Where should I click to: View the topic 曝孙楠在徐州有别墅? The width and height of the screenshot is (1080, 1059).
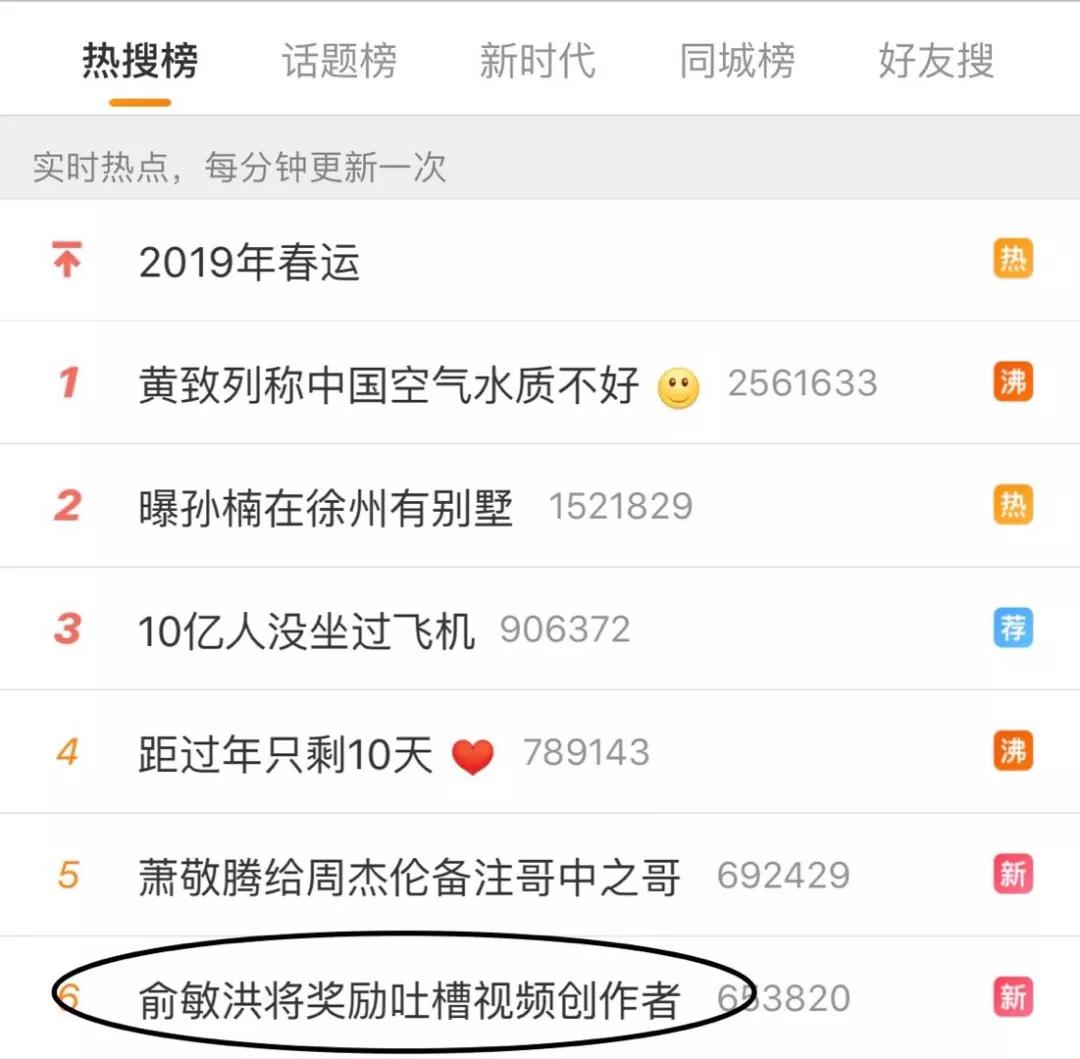coord(326,508)
